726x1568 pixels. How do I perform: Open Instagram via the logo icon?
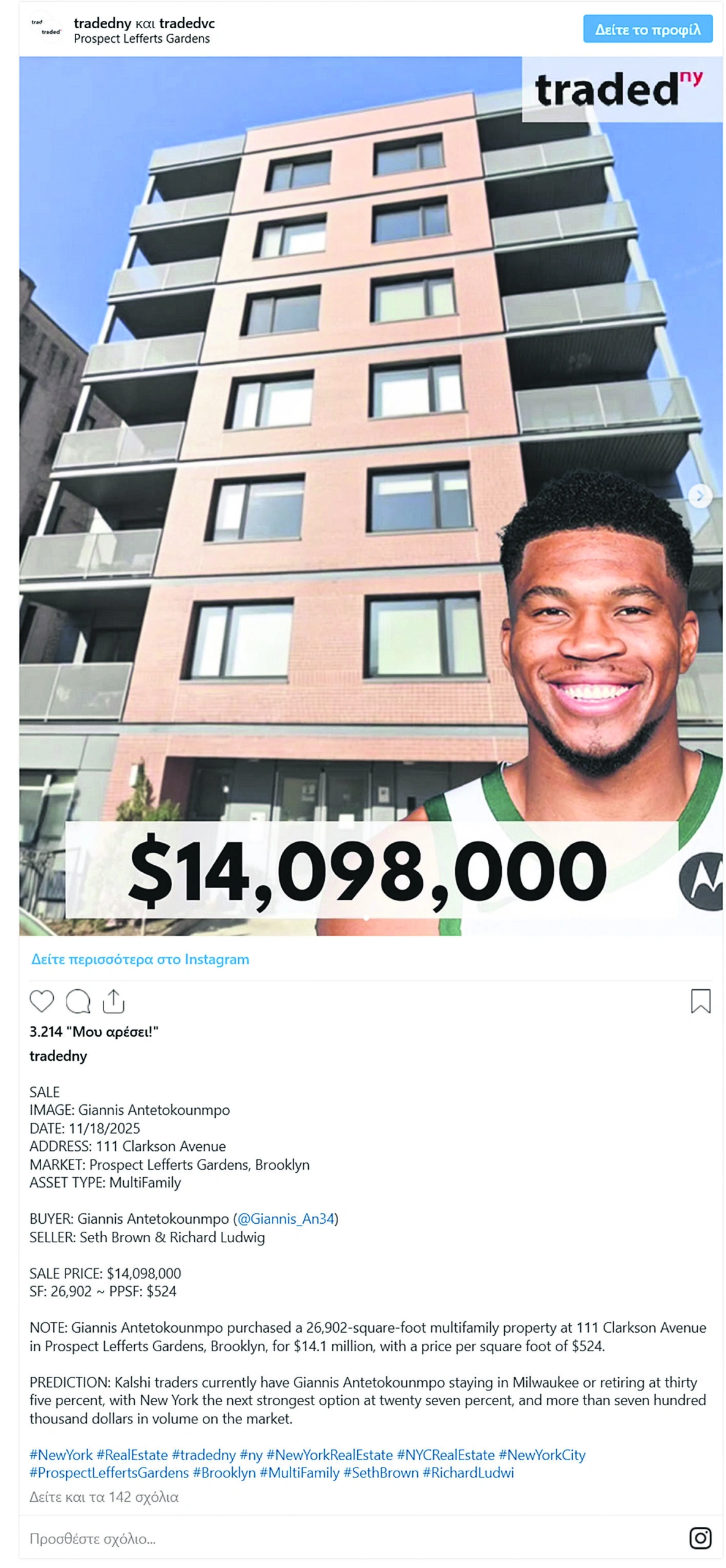700,1539
